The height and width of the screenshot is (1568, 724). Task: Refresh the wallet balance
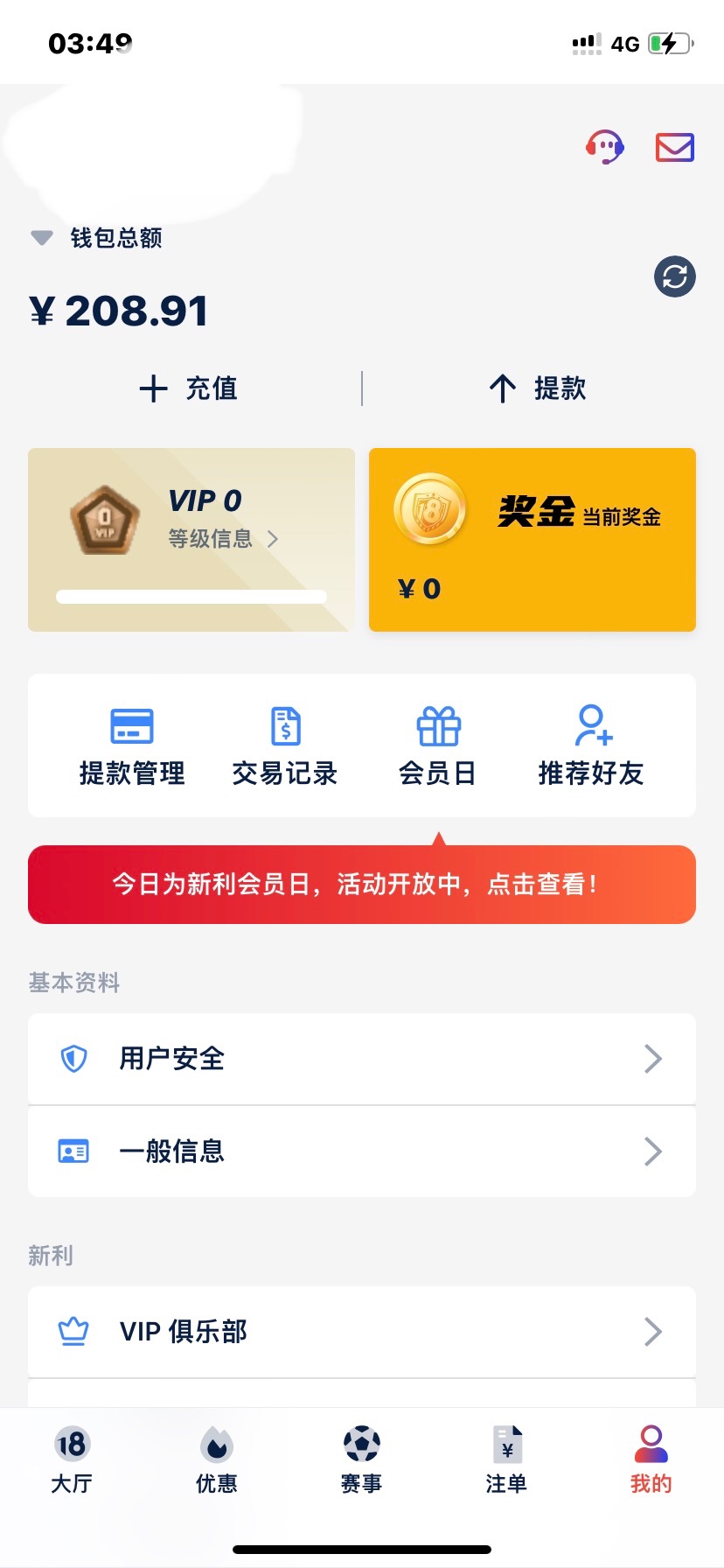(674, 277)
